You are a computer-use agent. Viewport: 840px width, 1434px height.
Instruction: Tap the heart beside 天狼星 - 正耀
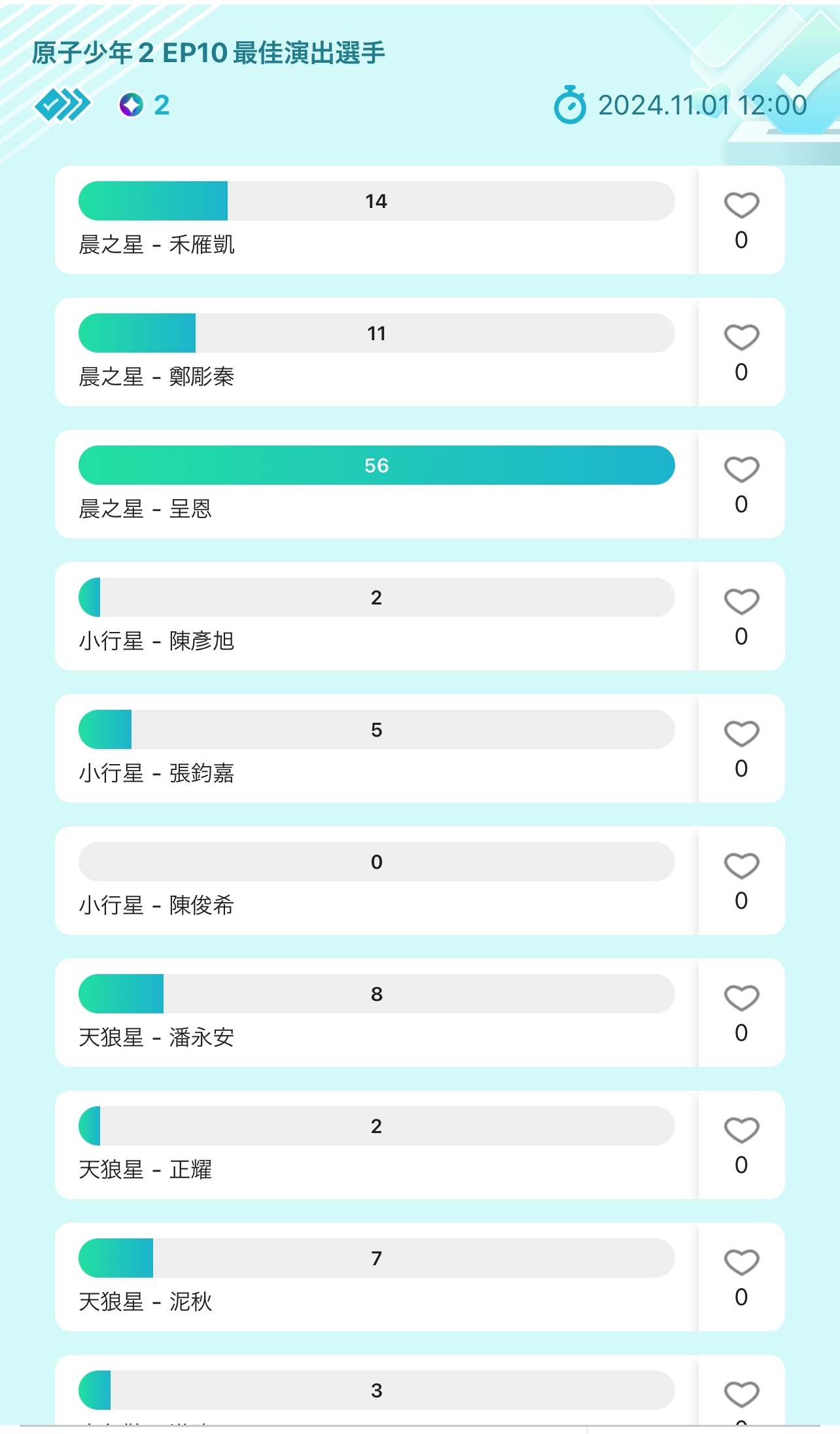(x=741, y=1130)
